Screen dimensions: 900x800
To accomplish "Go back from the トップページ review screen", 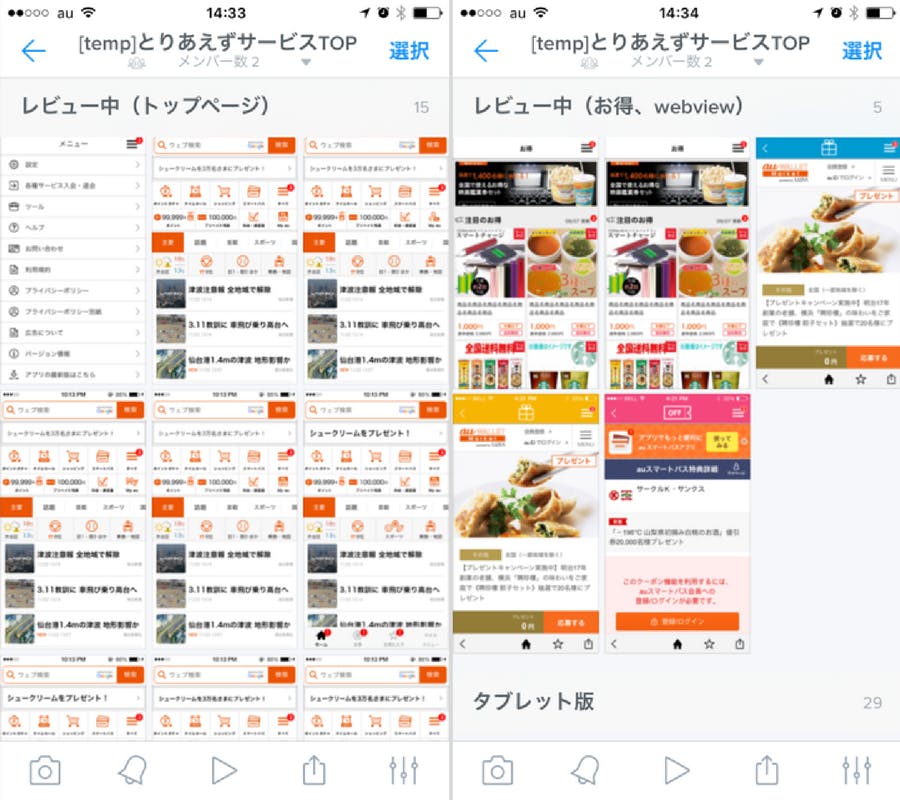I will 33,51.
